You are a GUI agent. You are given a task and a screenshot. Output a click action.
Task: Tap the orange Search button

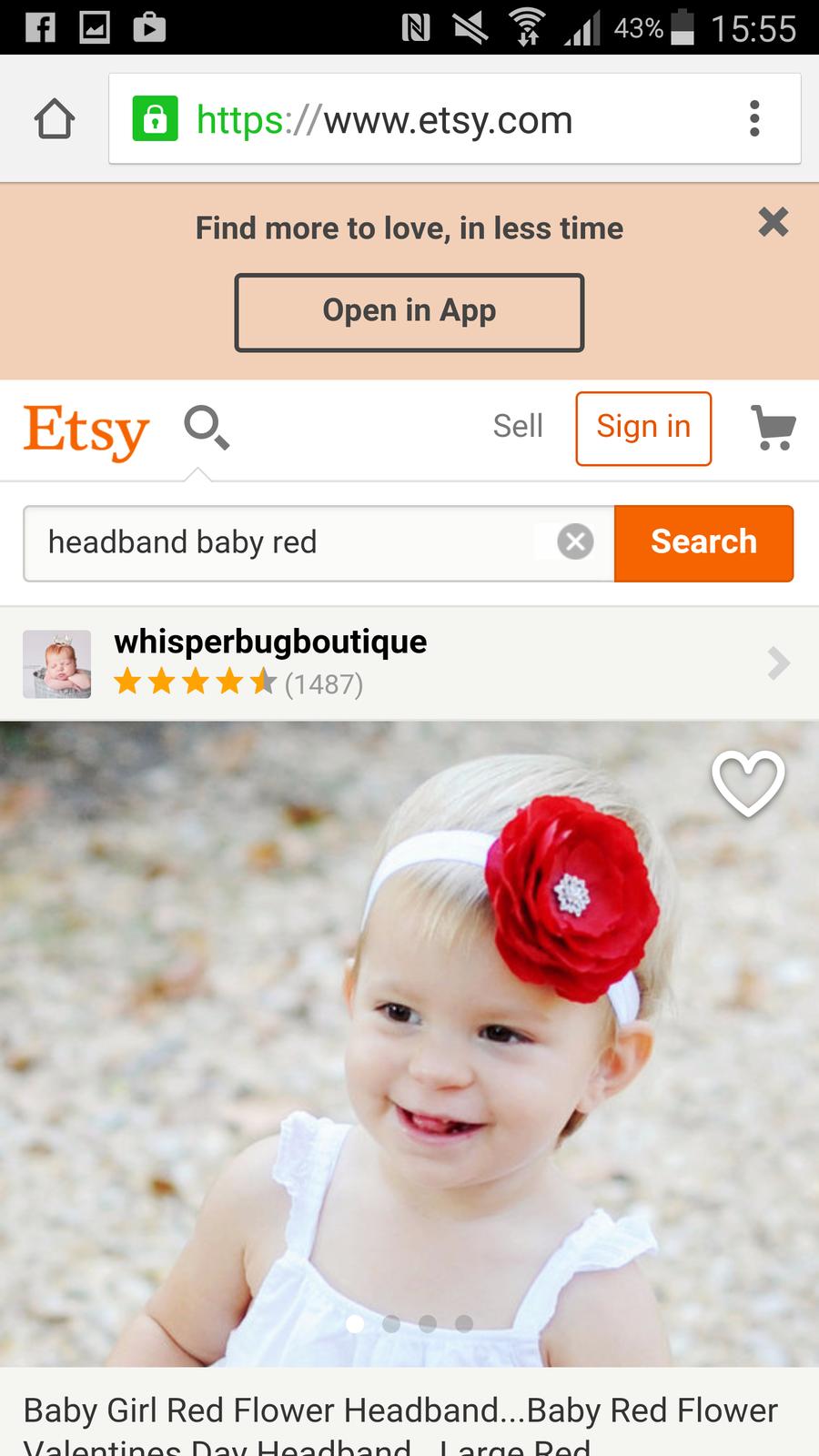[703, 542]
